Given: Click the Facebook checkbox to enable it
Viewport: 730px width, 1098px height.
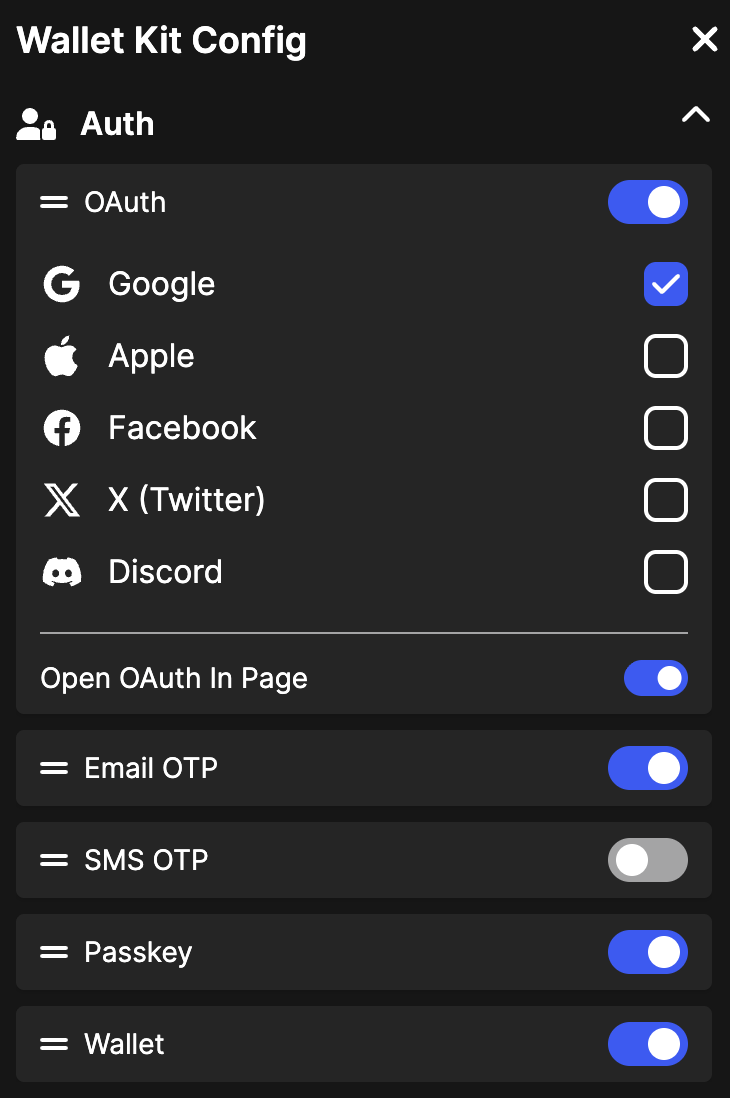Looking at the screenshot, I should click(666, 428).
